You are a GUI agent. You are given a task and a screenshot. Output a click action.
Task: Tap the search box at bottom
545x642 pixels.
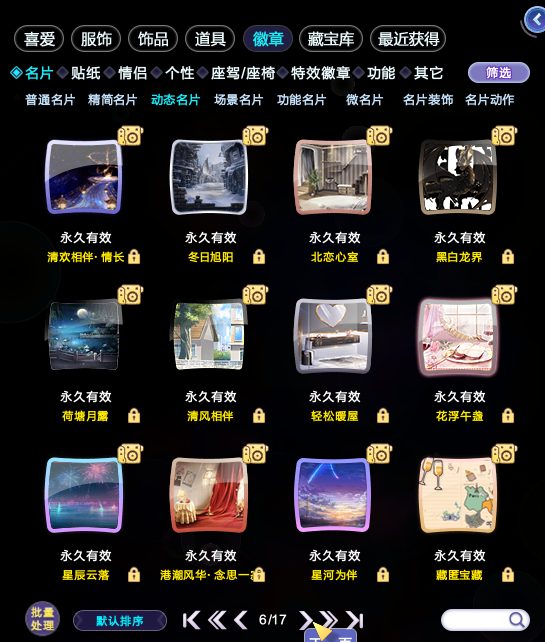(485, 620)
